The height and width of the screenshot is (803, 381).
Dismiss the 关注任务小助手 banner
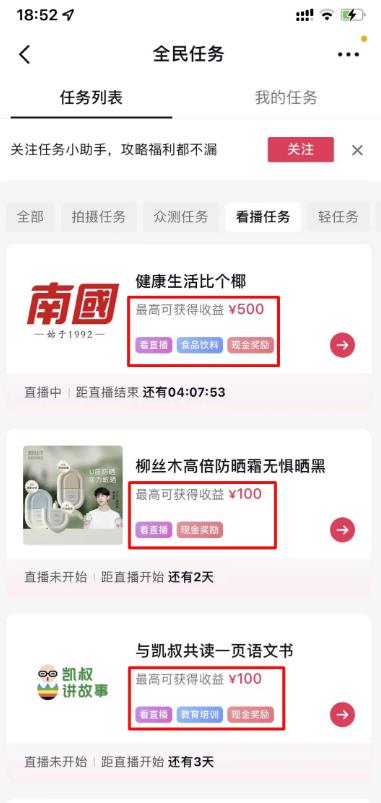point(357,150)
